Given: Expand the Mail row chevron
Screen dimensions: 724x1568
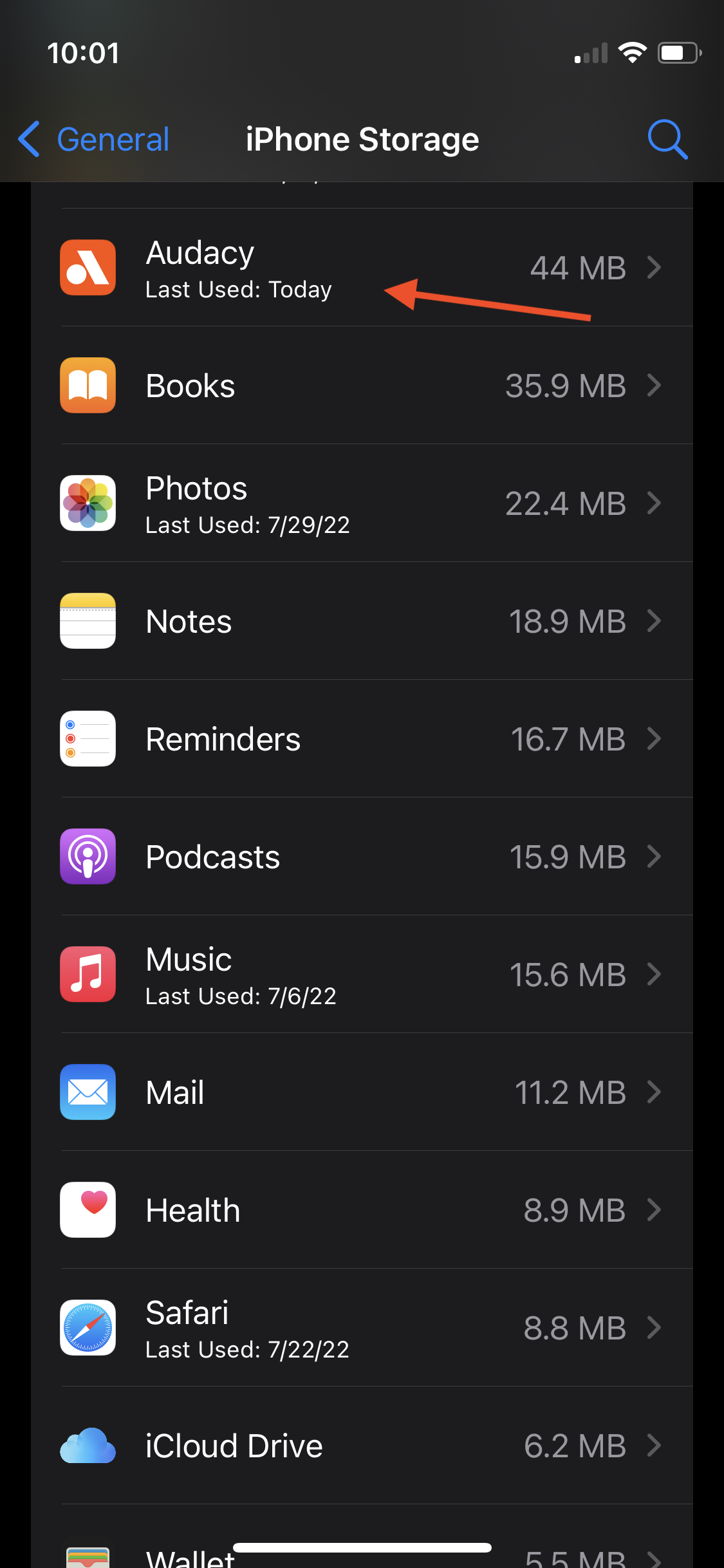Looking at the screenshot, I should (x=654, y=1092).
